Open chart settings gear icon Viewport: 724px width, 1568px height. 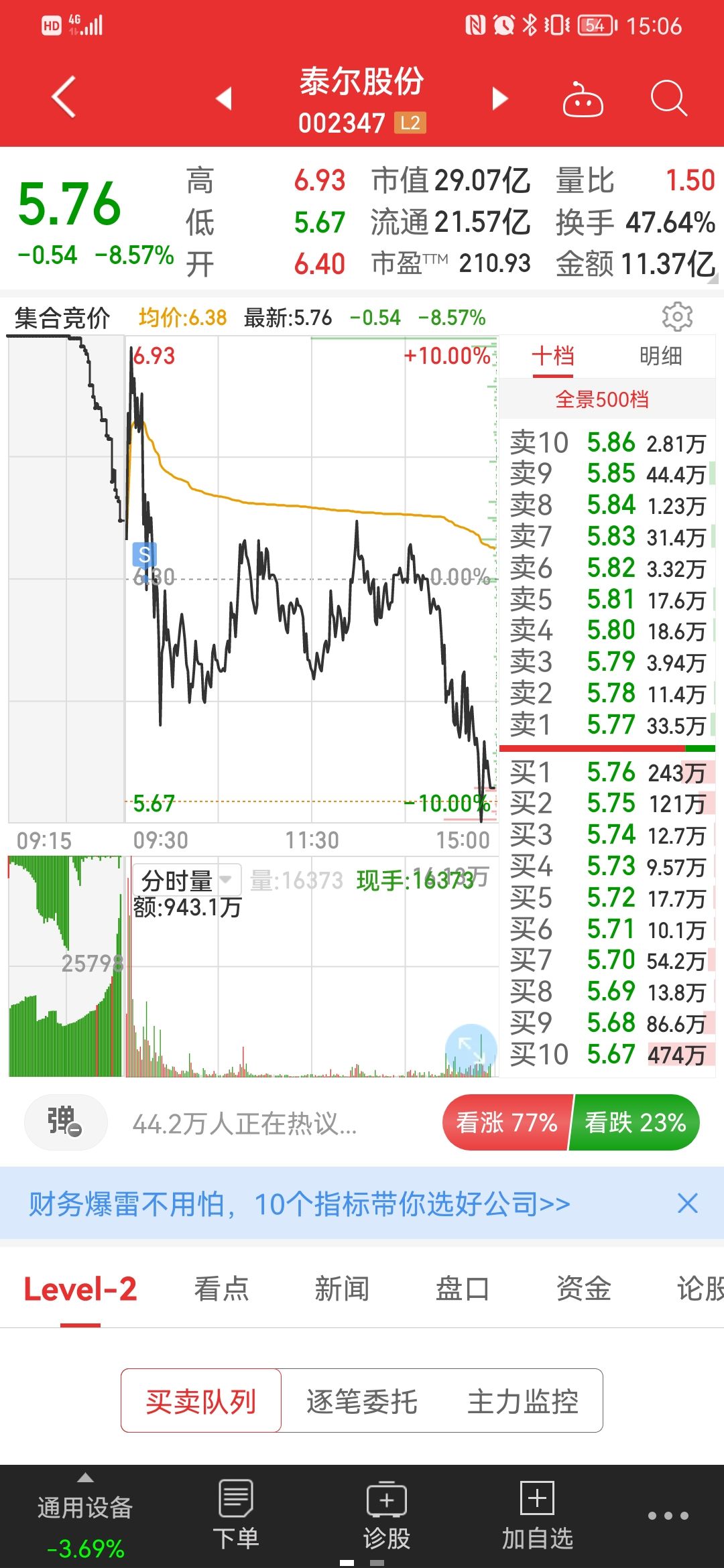pyautogui.click(x=677, y=316)
